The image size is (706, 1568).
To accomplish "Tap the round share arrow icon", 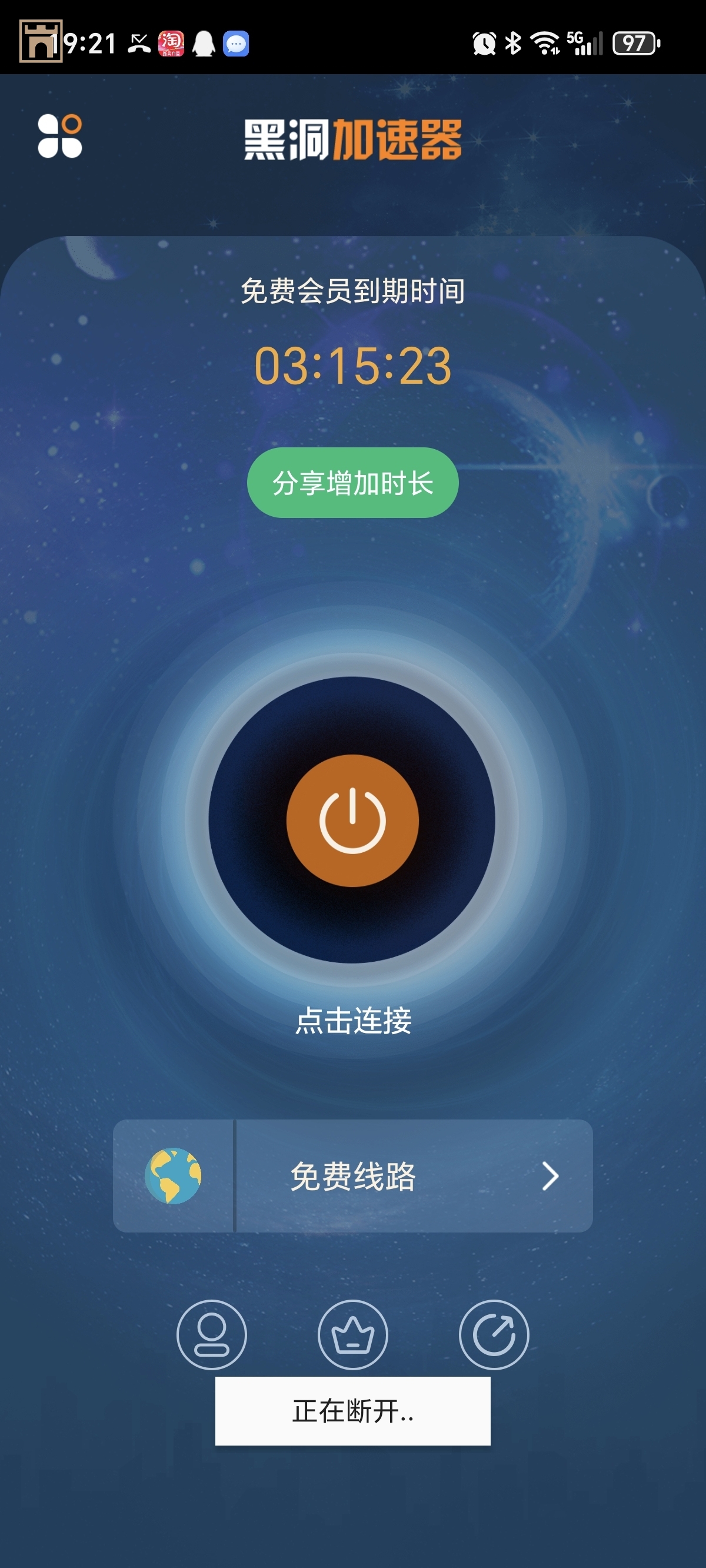I will click(494, 1334).
